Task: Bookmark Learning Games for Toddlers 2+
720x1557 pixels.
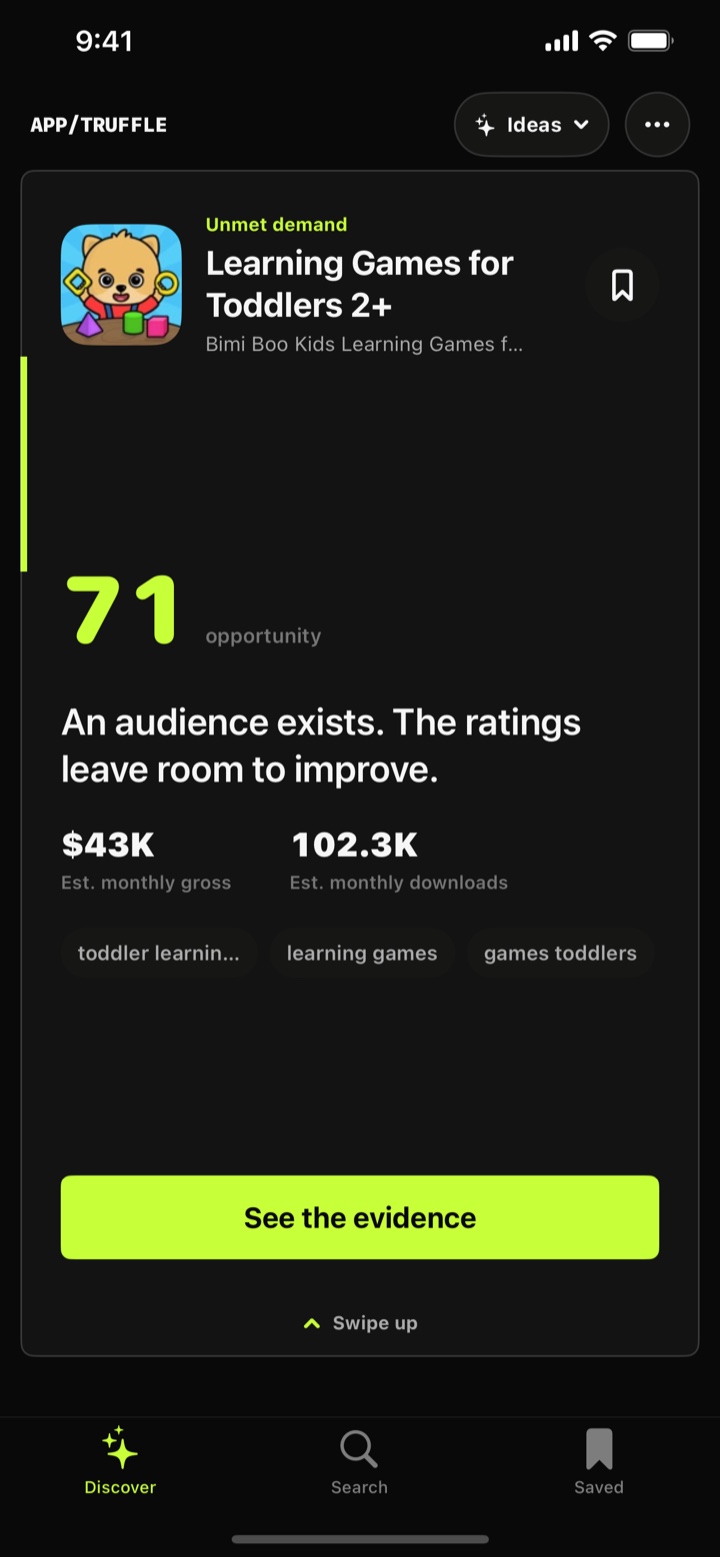Action: point(622,285)
